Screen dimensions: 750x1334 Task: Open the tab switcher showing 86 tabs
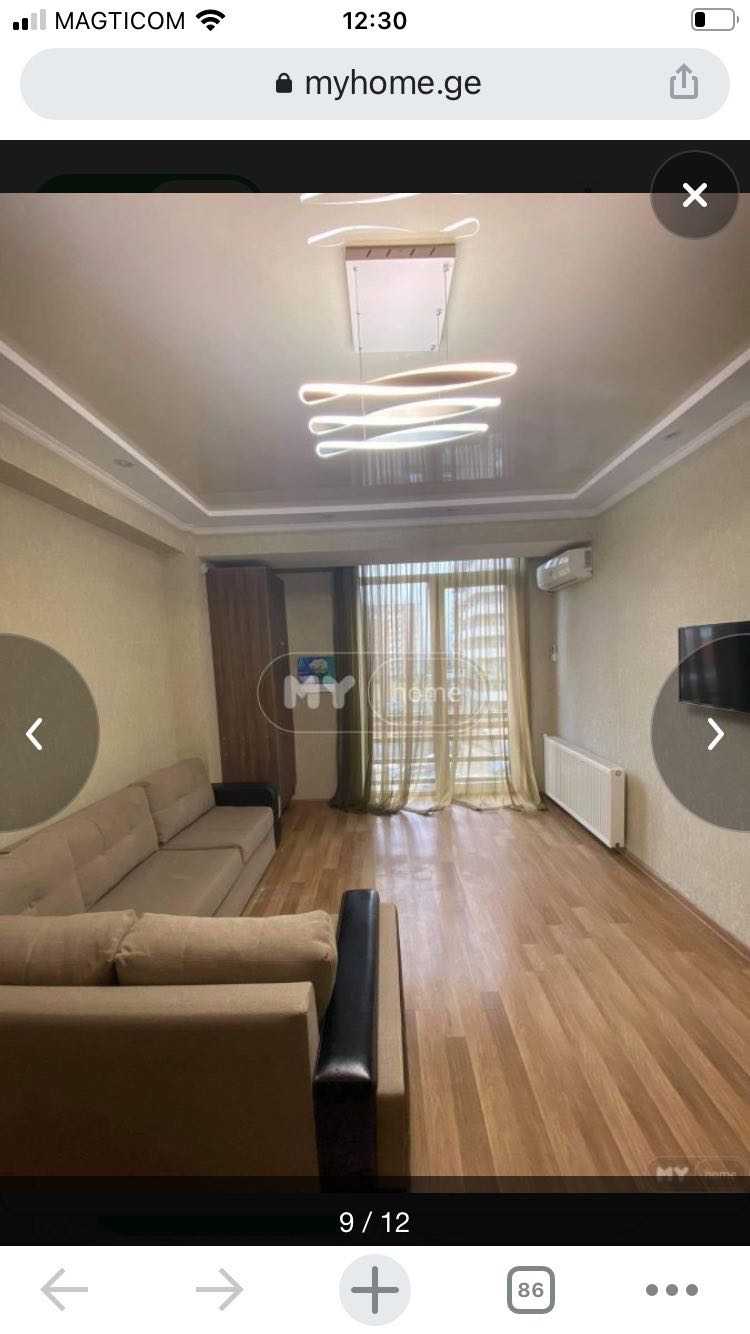pyautogui.click(x=531, y=1290)
